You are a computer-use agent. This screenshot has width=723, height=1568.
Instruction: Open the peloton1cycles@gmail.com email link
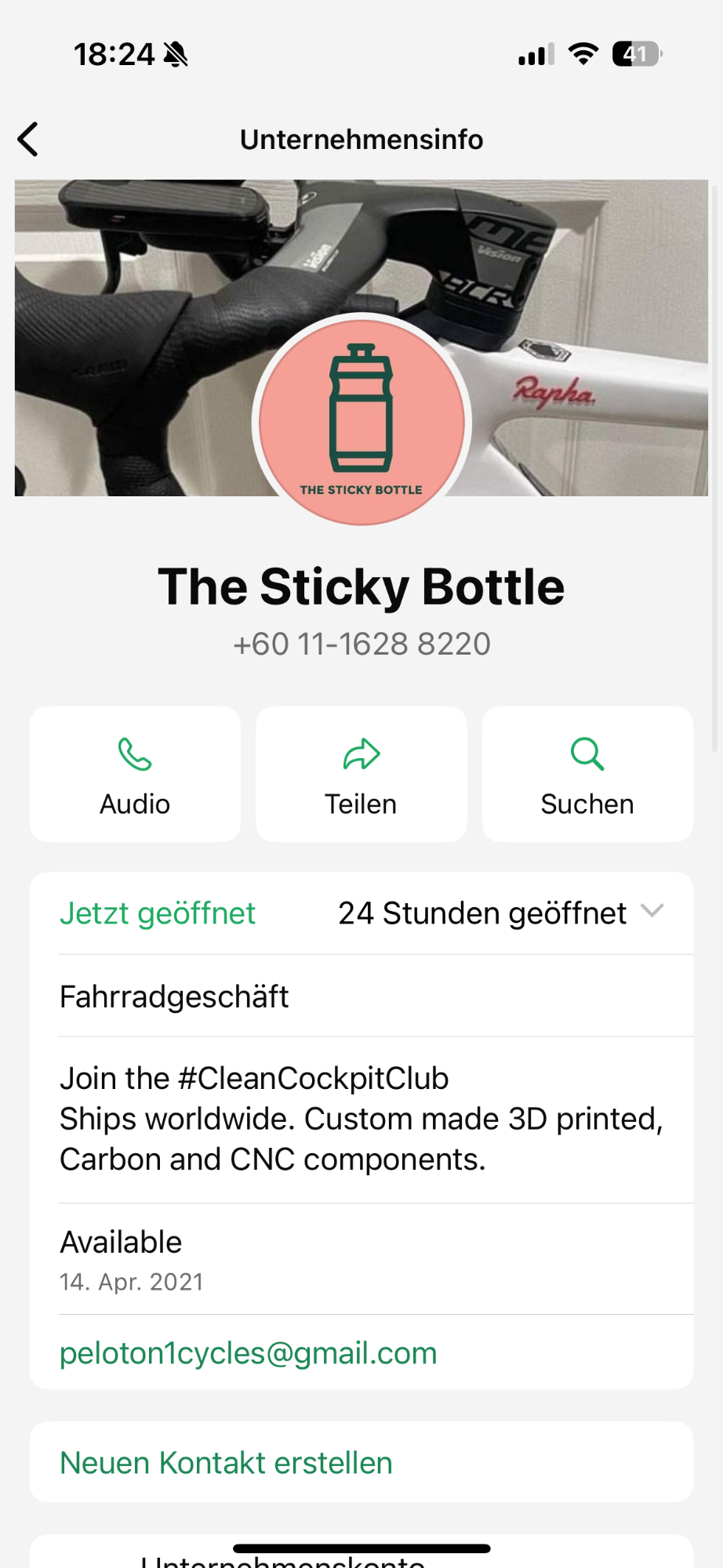[x=248, y=1353]
